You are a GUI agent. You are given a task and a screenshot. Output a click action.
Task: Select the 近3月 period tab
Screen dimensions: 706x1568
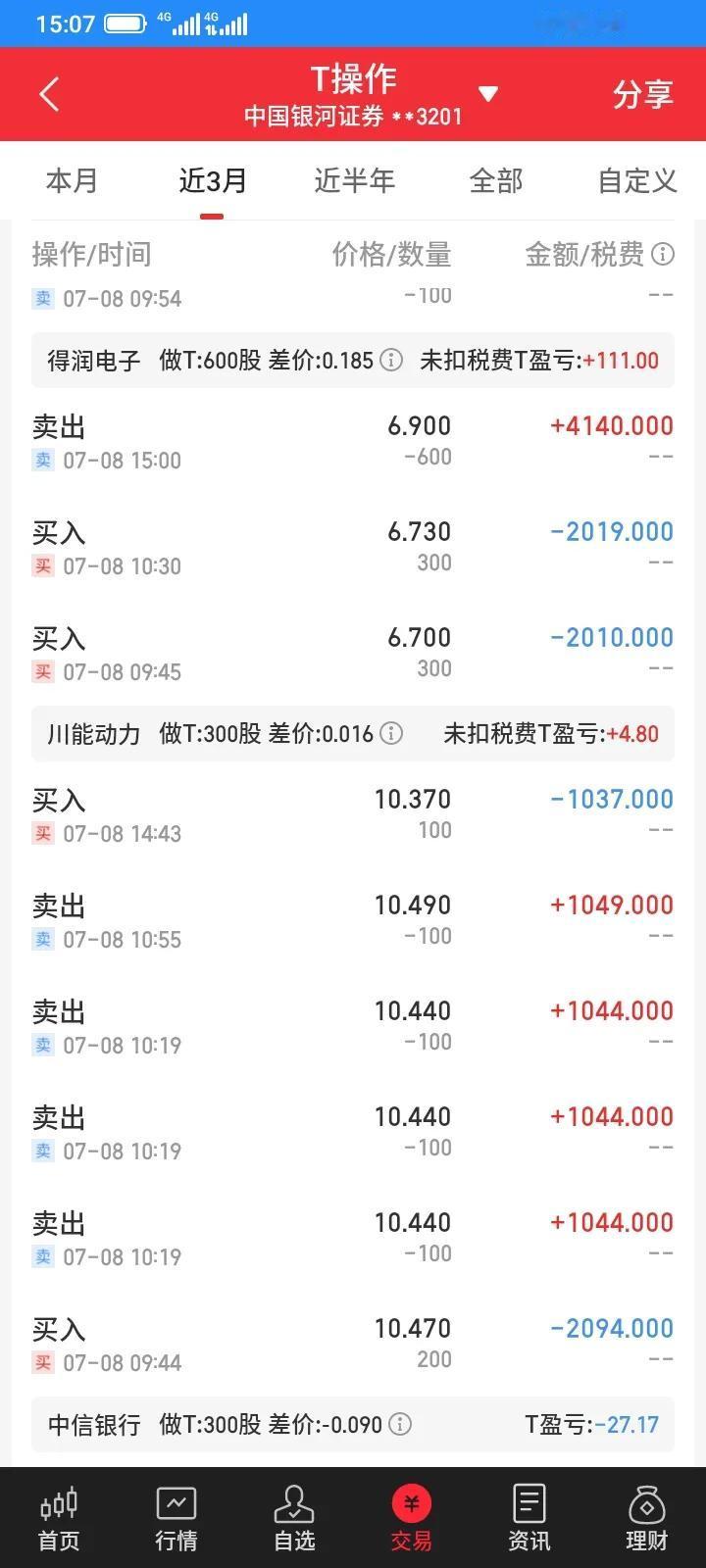coord(213,180)
